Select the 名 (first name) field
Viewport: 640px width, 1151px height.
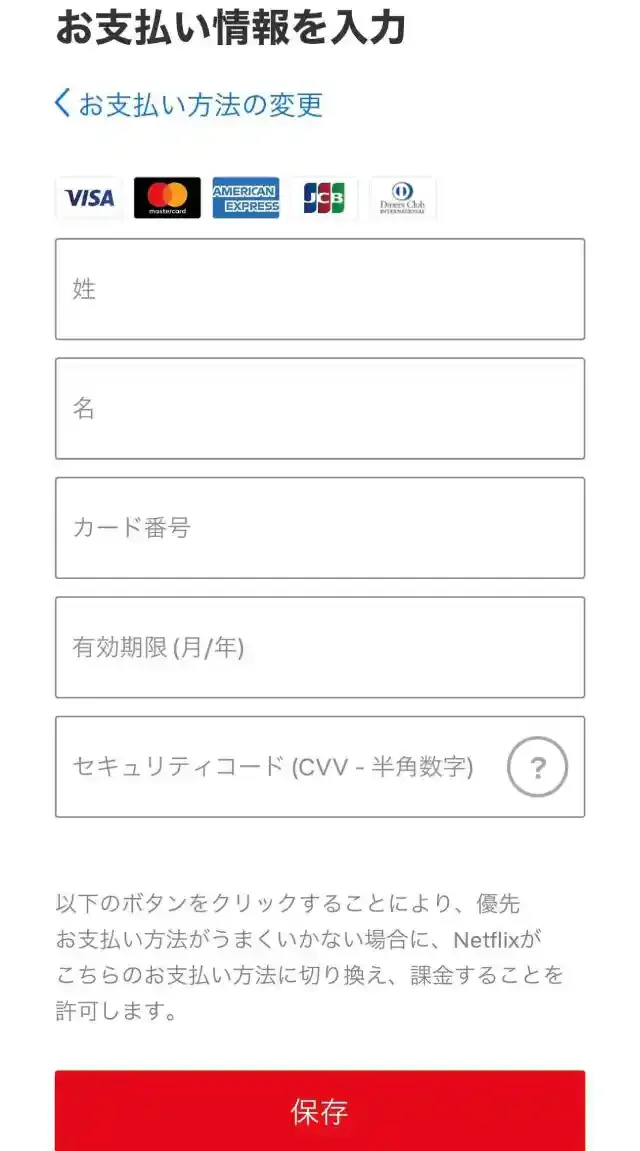point(319,408)
